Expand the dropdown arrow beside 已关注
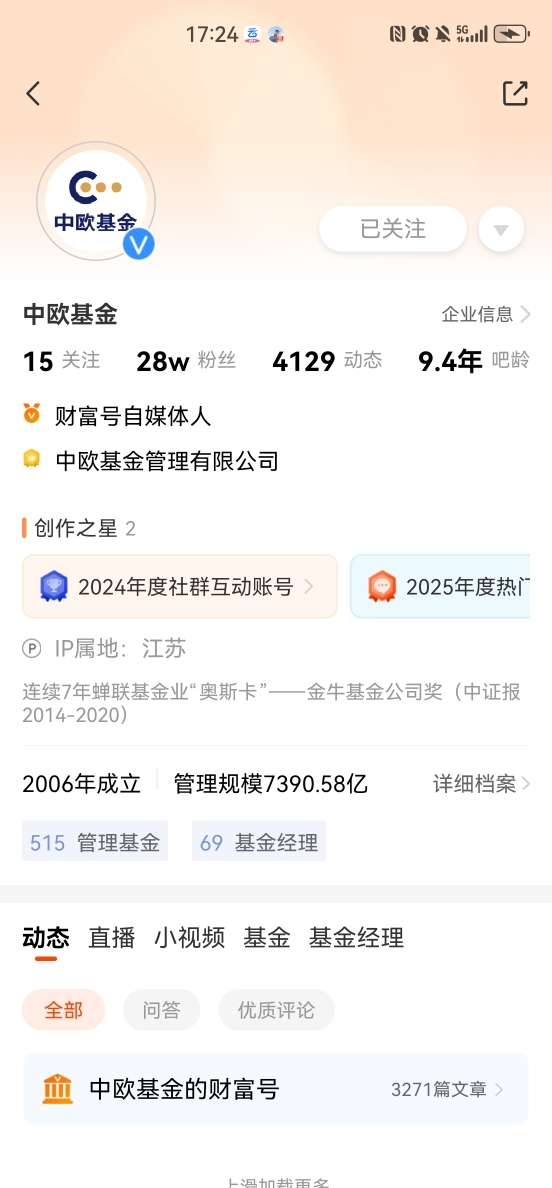The width and height of the screenshot is (552, 1188). point(501,229)
